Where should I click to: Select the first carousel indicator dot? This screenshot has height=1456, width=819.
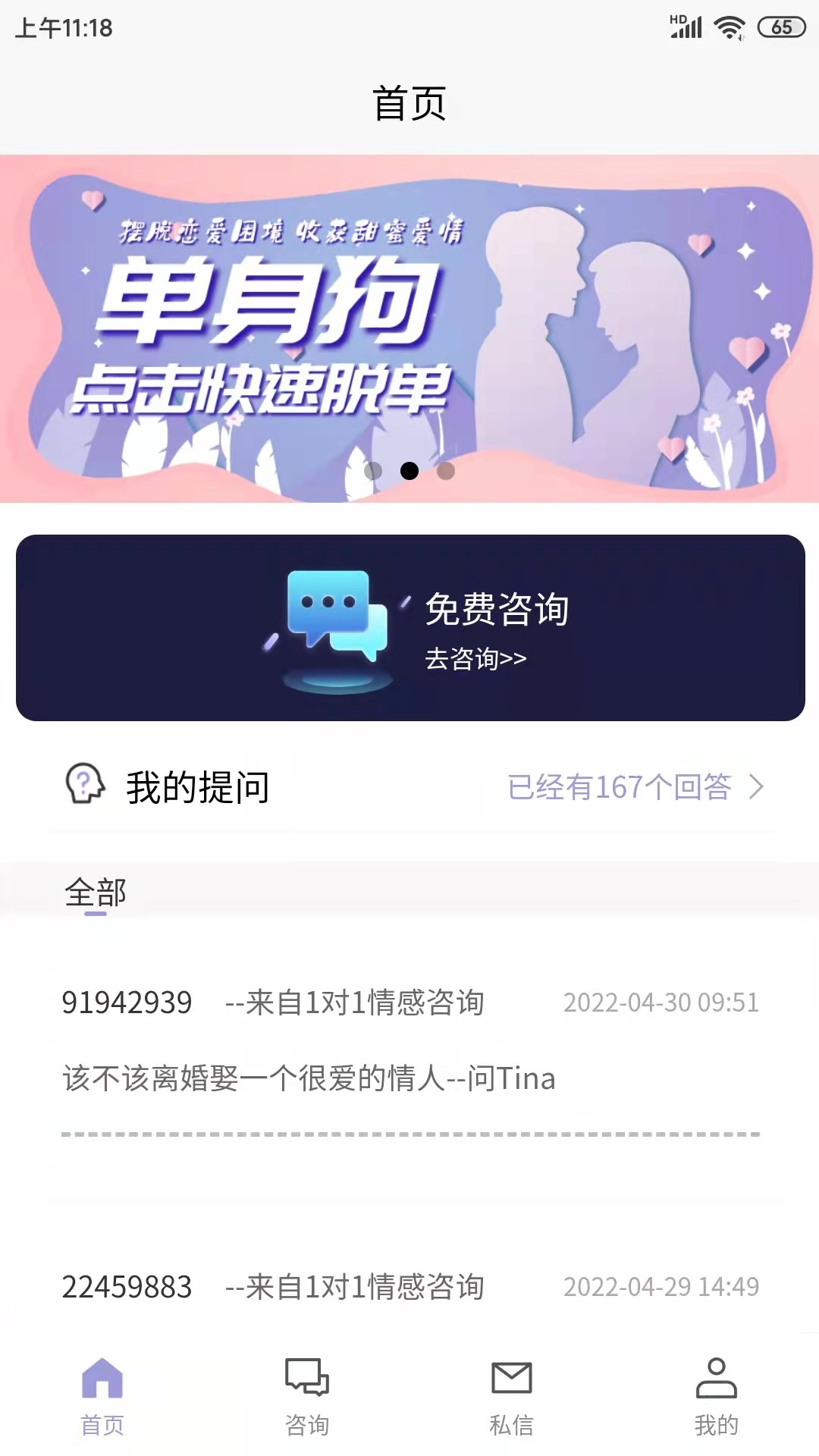click(374, 471)
